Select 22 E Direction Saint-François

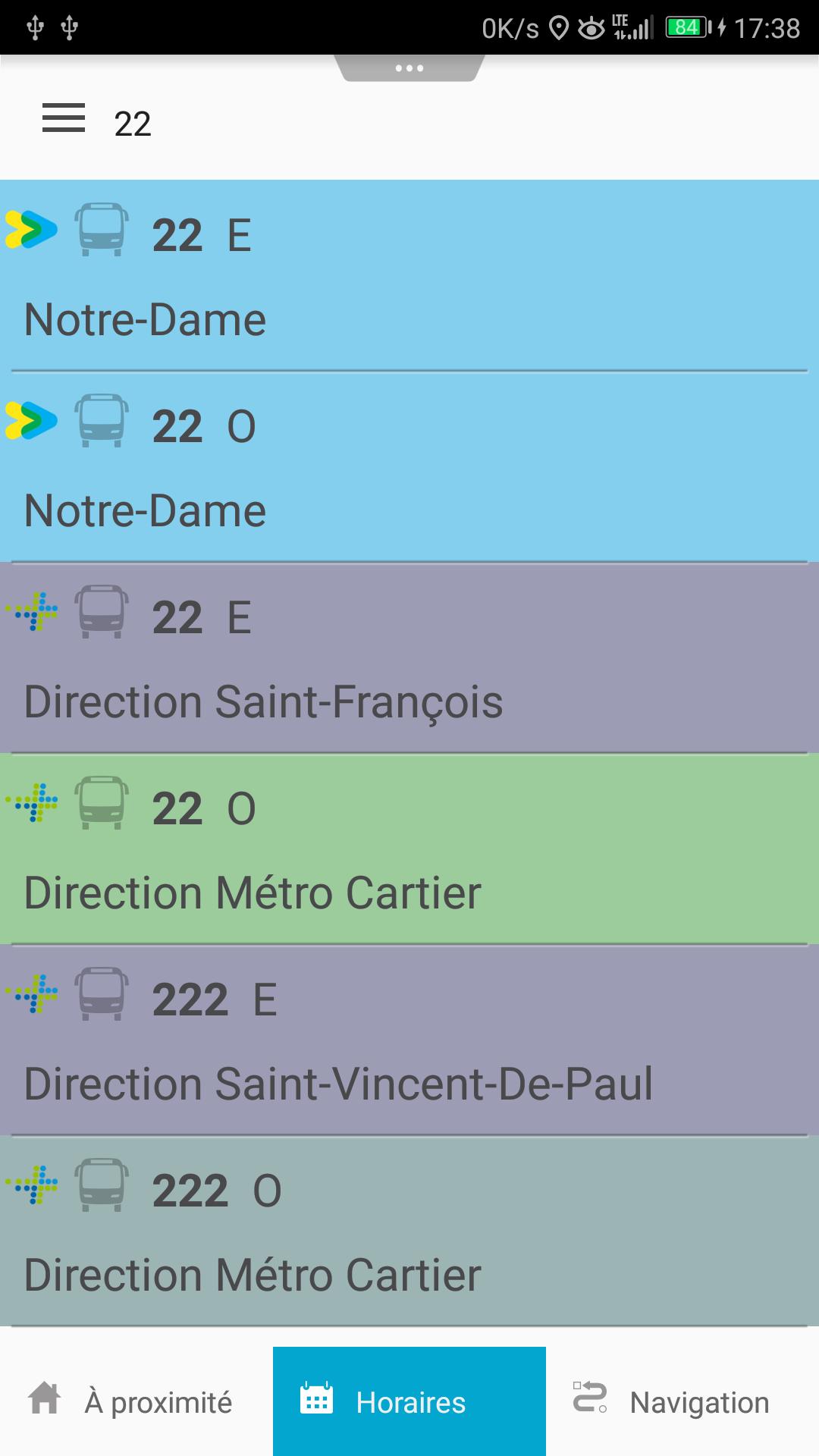click(x=409, y=658)
